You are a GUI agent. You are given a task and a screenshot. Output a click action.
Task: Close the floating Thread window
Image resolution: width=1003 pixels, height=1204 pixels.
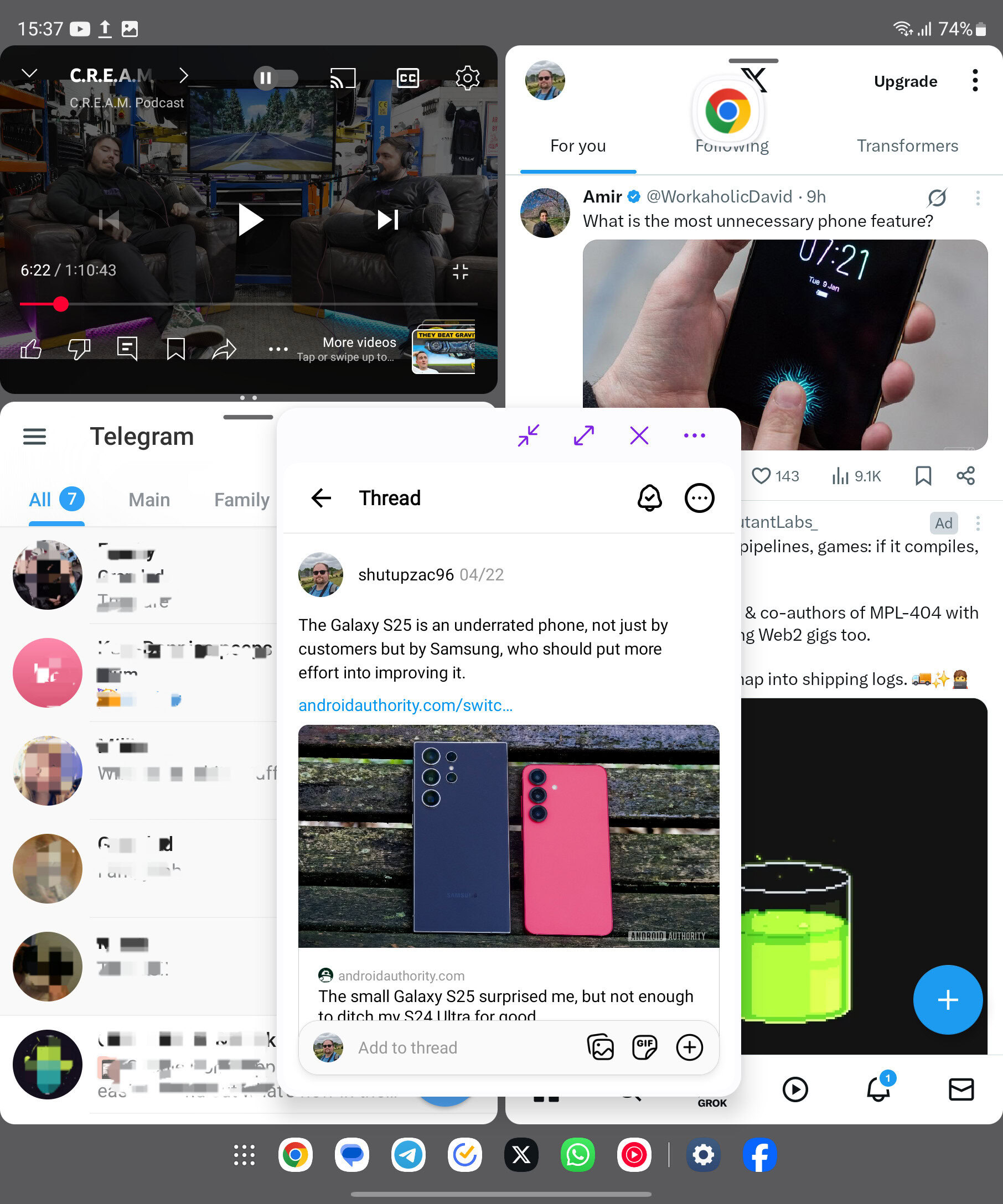(639, 436)
